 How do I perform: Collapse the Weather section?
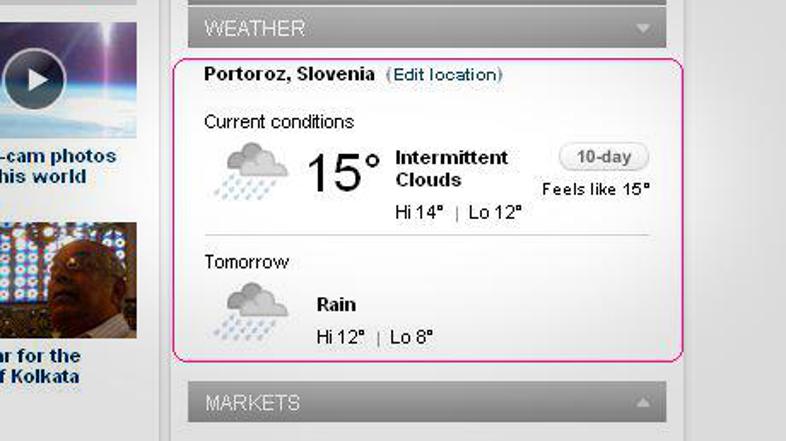643,29
